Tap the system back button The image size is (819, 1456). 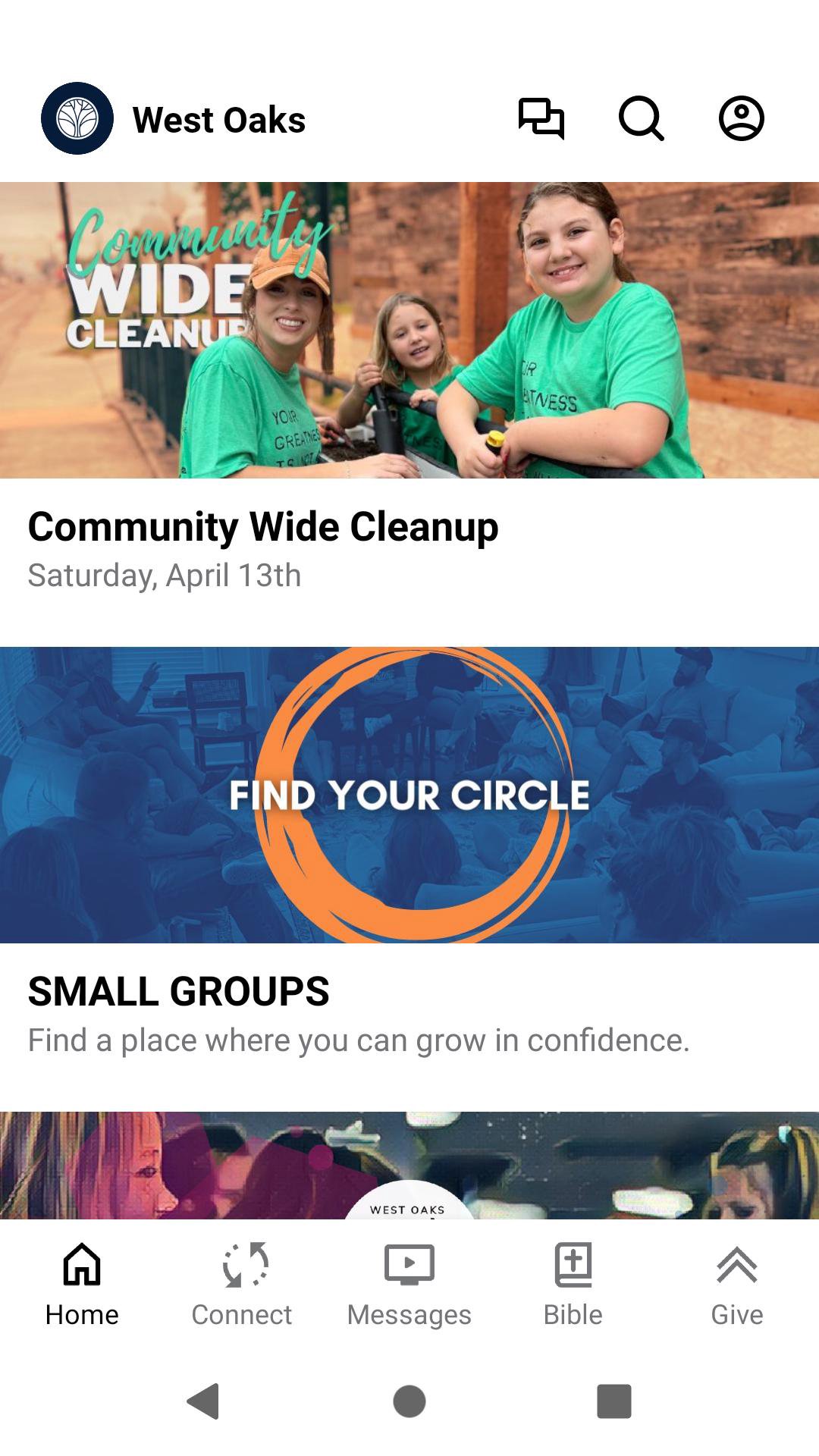(x=203, y=1401)
